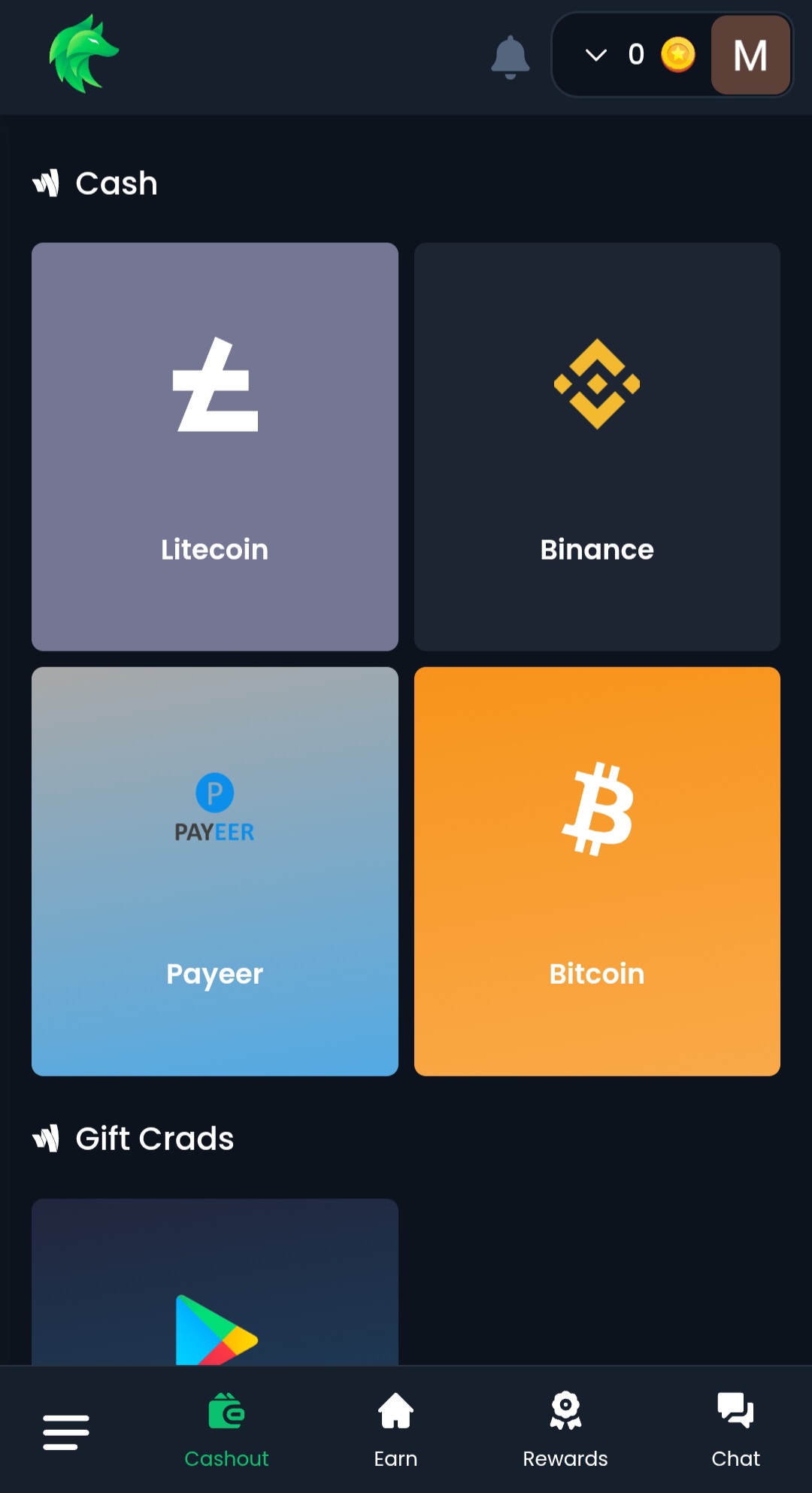Go to the Earn tab
The image size is (812, 1493).
(x=395, y=1431)
